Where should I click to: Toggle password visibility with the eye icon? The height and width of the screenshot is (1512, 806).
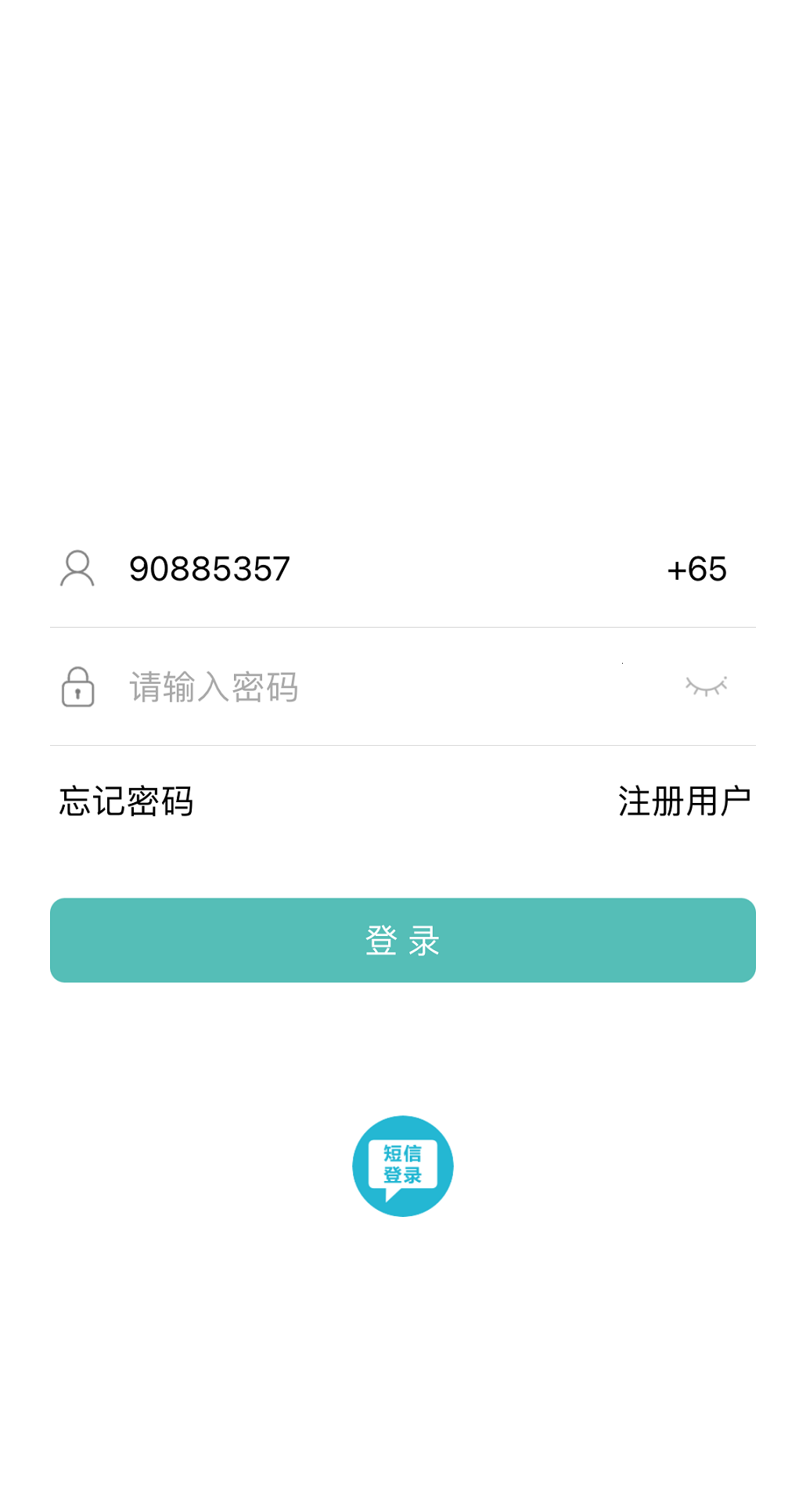coord(707,686)
